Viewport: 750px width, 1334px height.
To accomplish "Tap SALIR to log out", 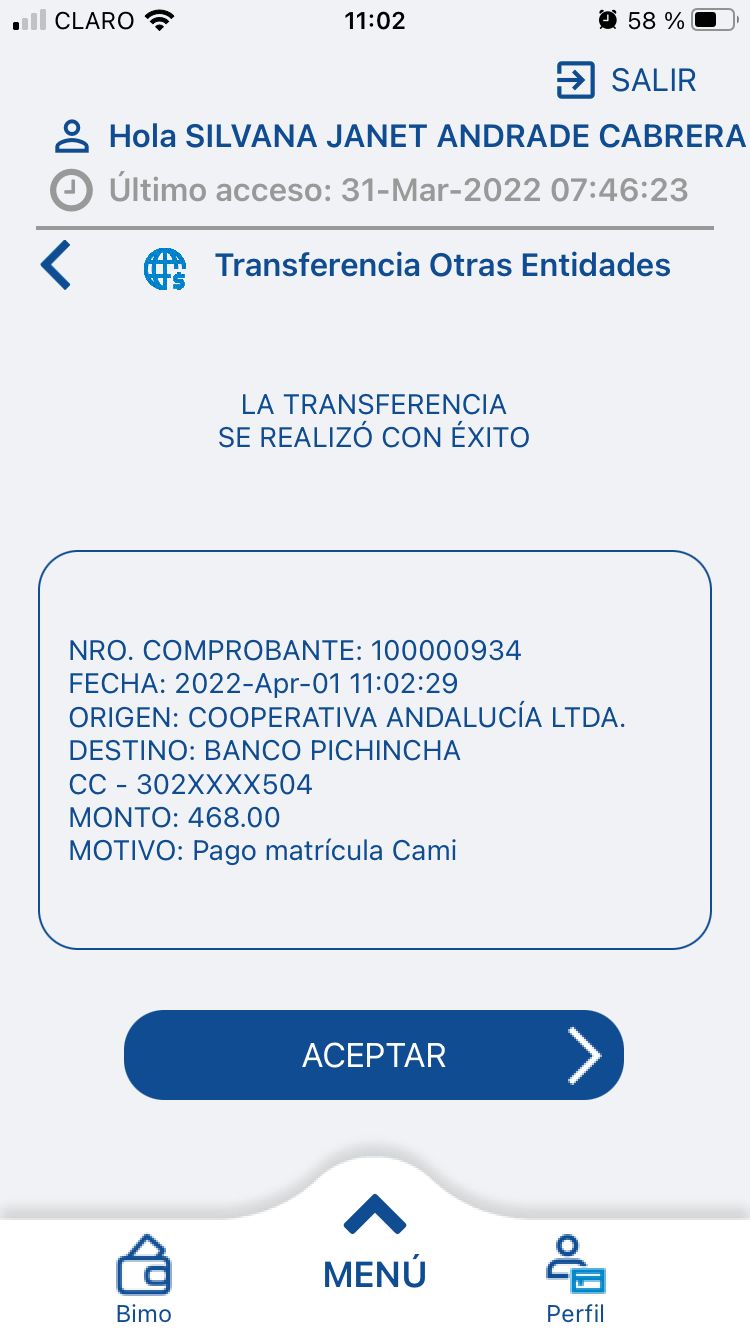I will point(627,81).
